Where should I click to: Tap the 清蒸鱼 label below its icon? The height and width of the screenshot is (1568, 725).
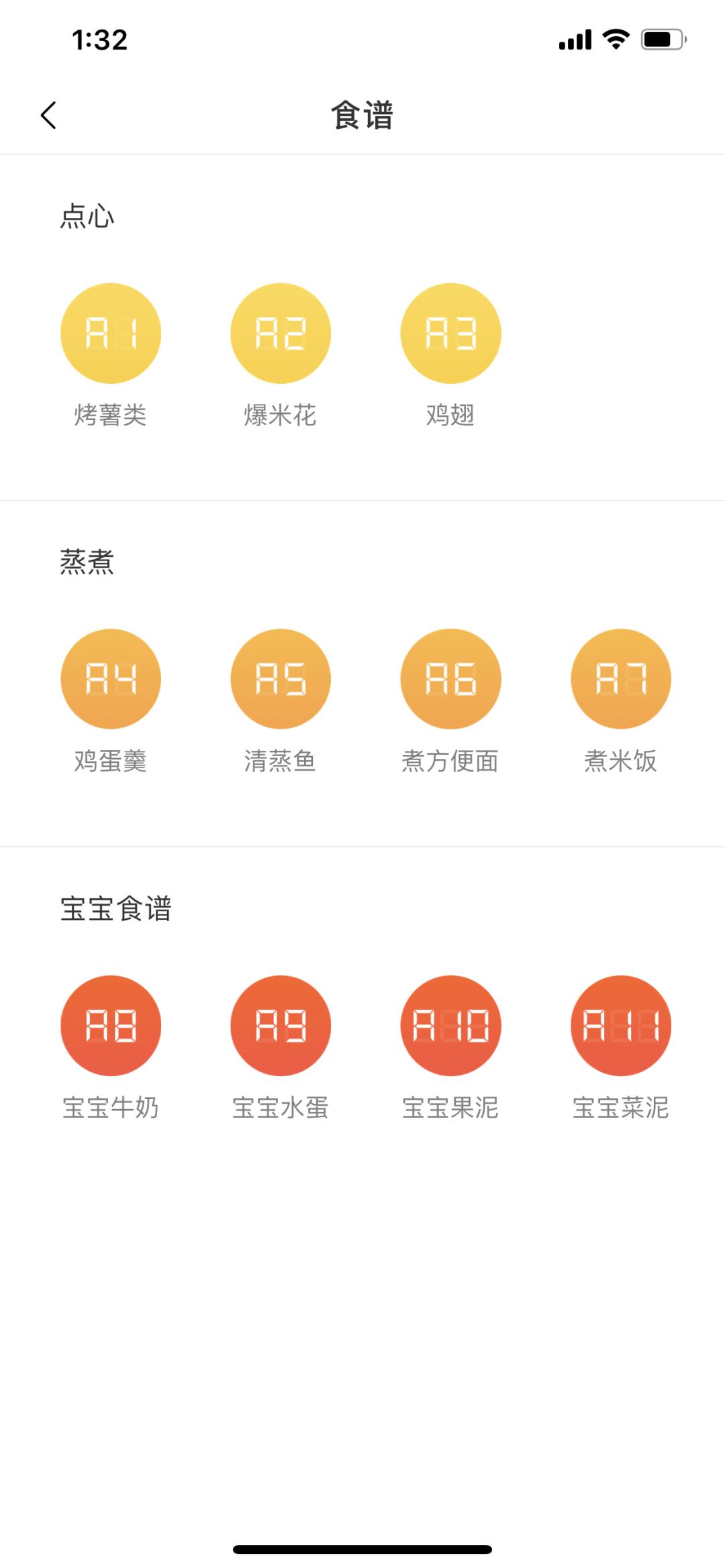click(281, 760)
